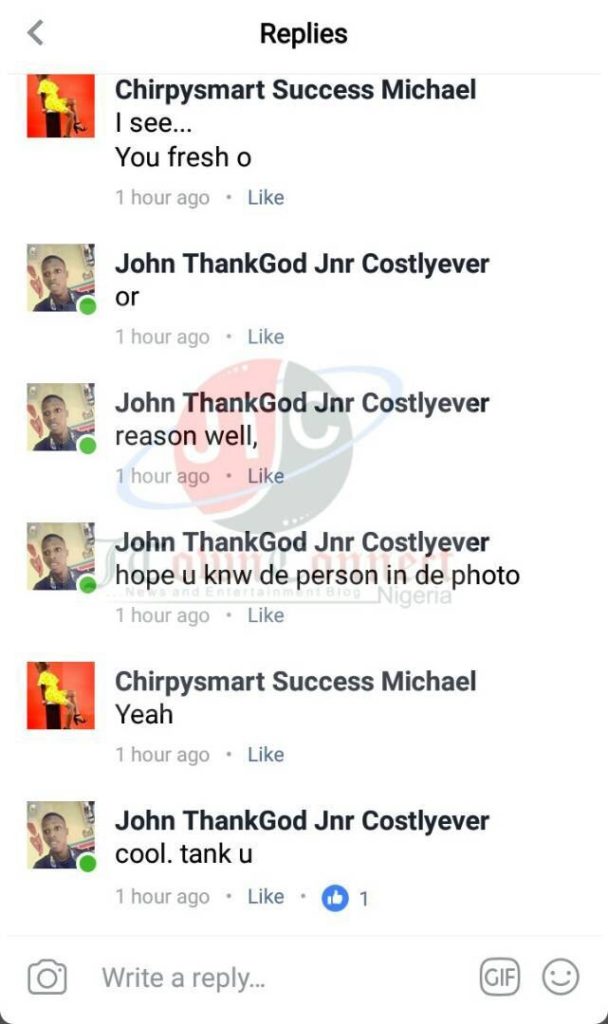Like the "cool. tank u" comment
Image resolution: width=608 pixels, height=1024 pixels.
click(x=265, y=897)
